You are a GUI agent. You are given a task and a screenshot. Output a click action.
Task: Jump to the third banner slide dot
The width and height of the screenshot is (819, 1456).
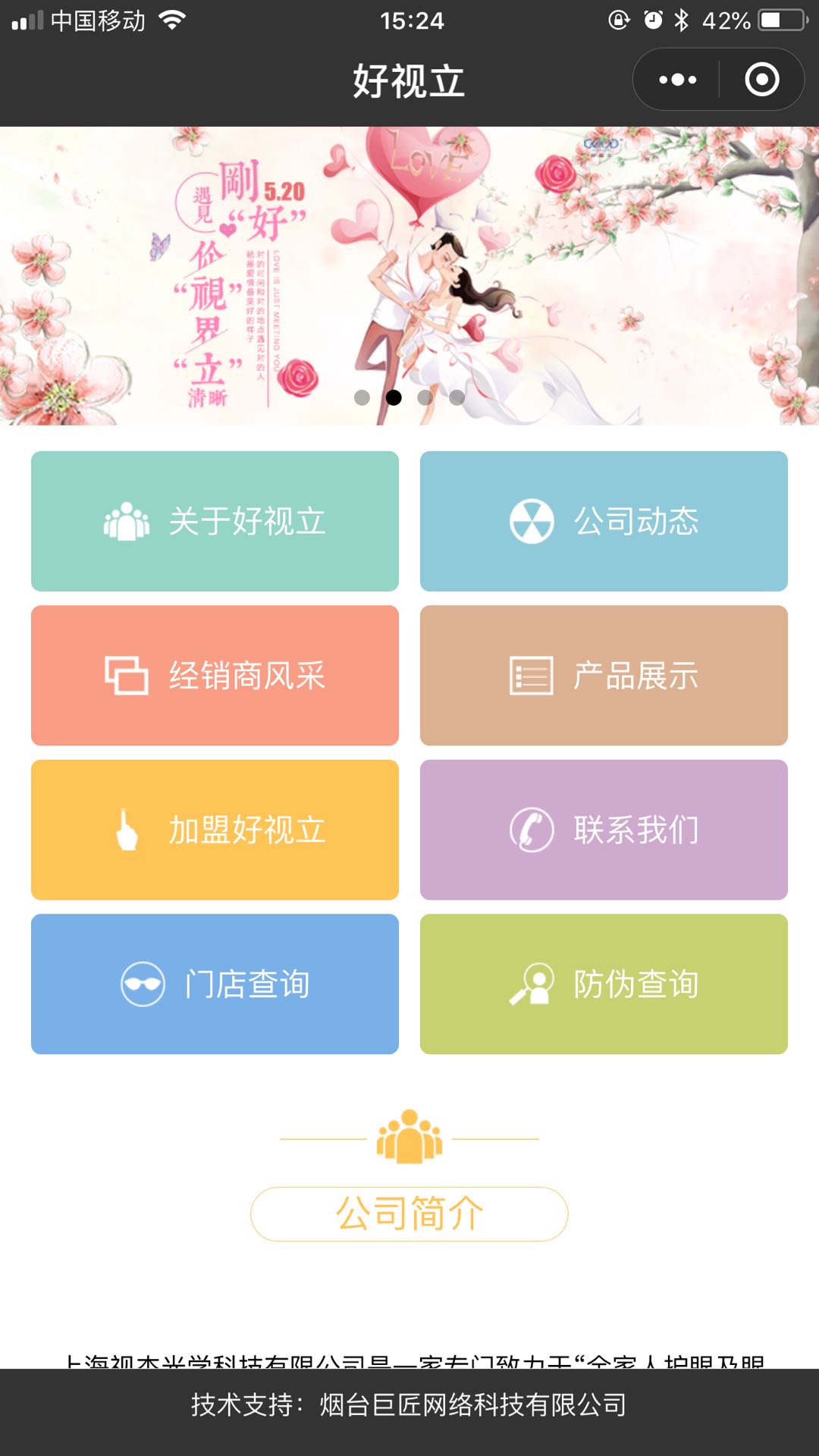[425, 397]
